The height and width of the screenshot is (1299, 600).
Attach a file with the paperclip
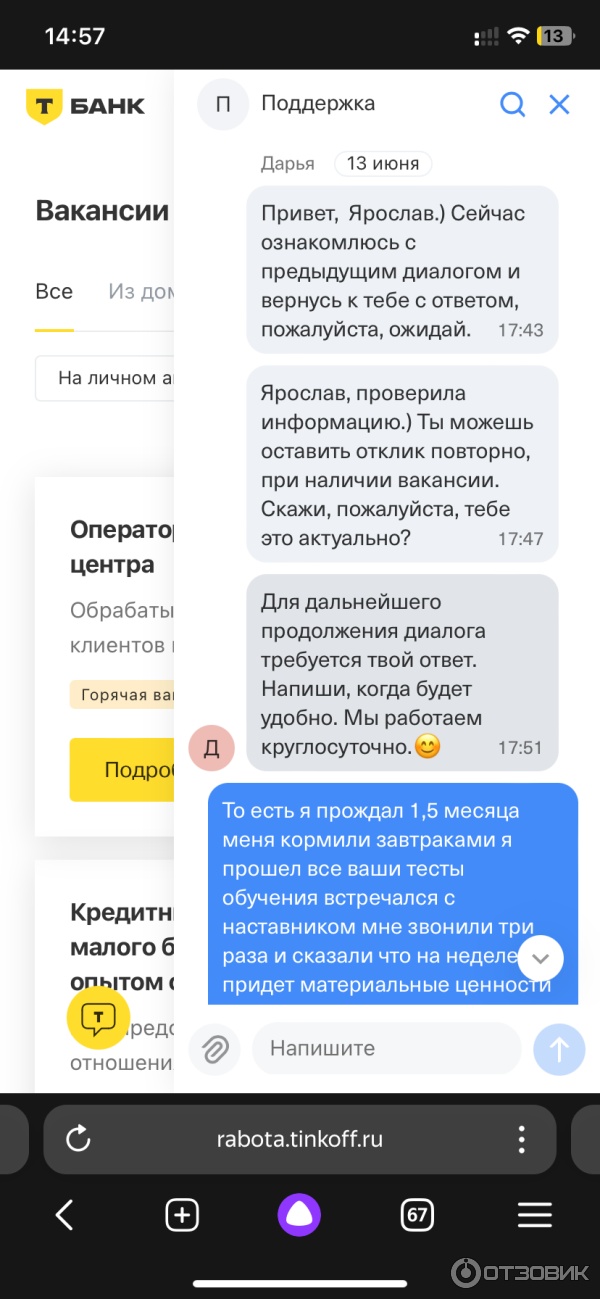click(215, 1049)
